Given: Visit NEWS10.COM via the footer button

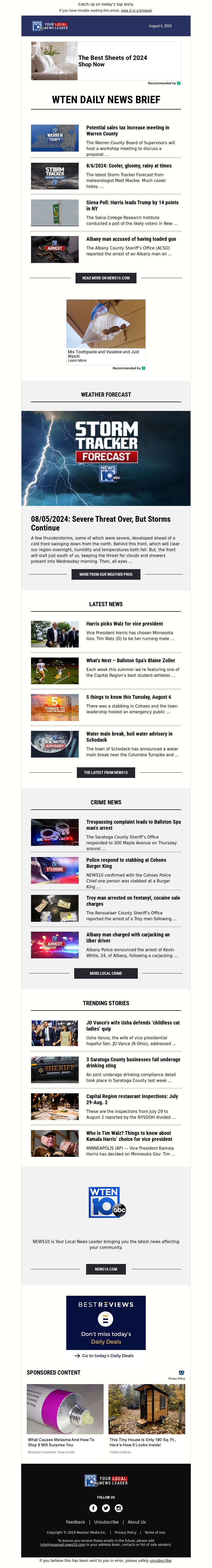Looking at the screenshot, I should [105, 1269].
